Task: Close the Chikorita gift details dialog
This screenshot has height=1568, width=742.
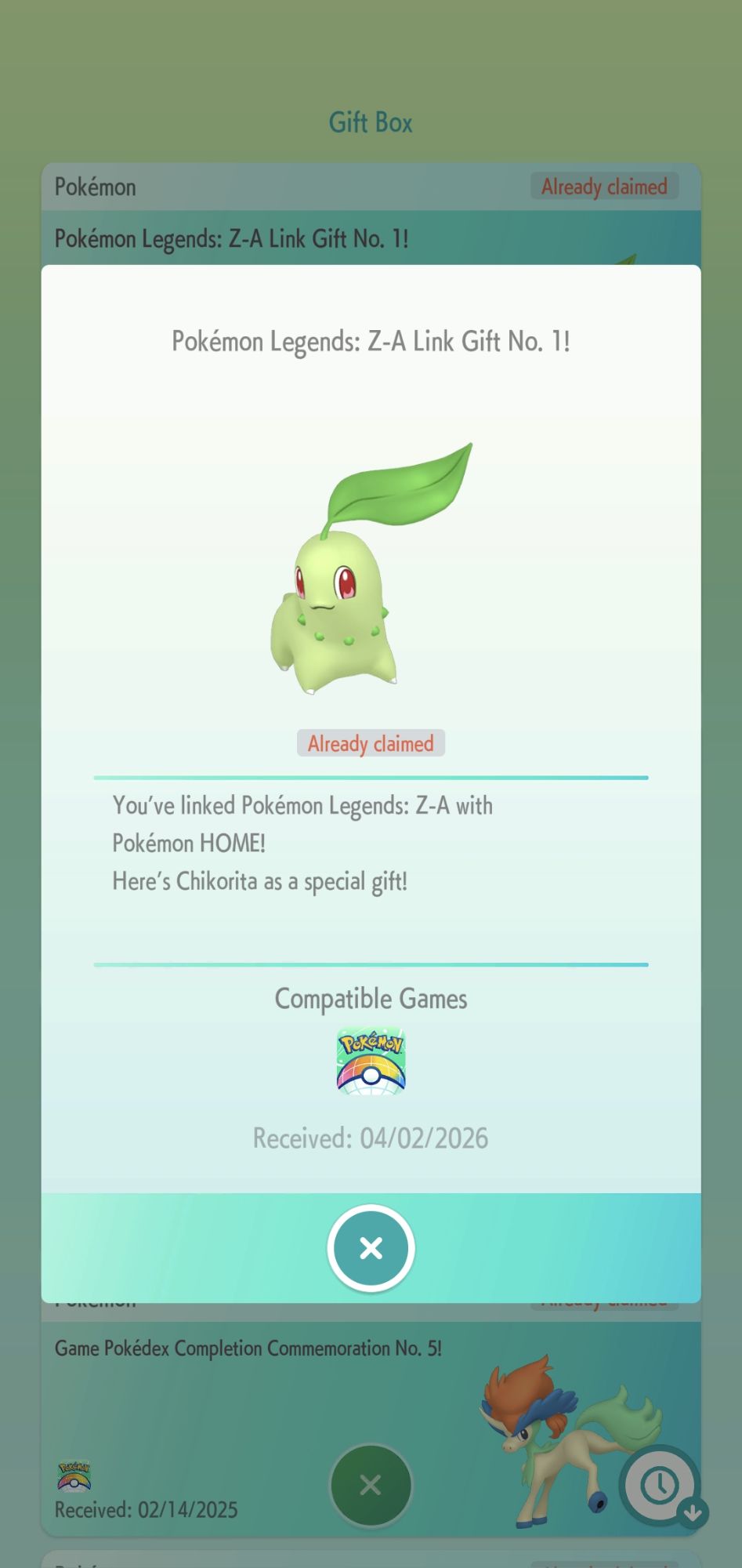Action: click(x=371, y=1247)
